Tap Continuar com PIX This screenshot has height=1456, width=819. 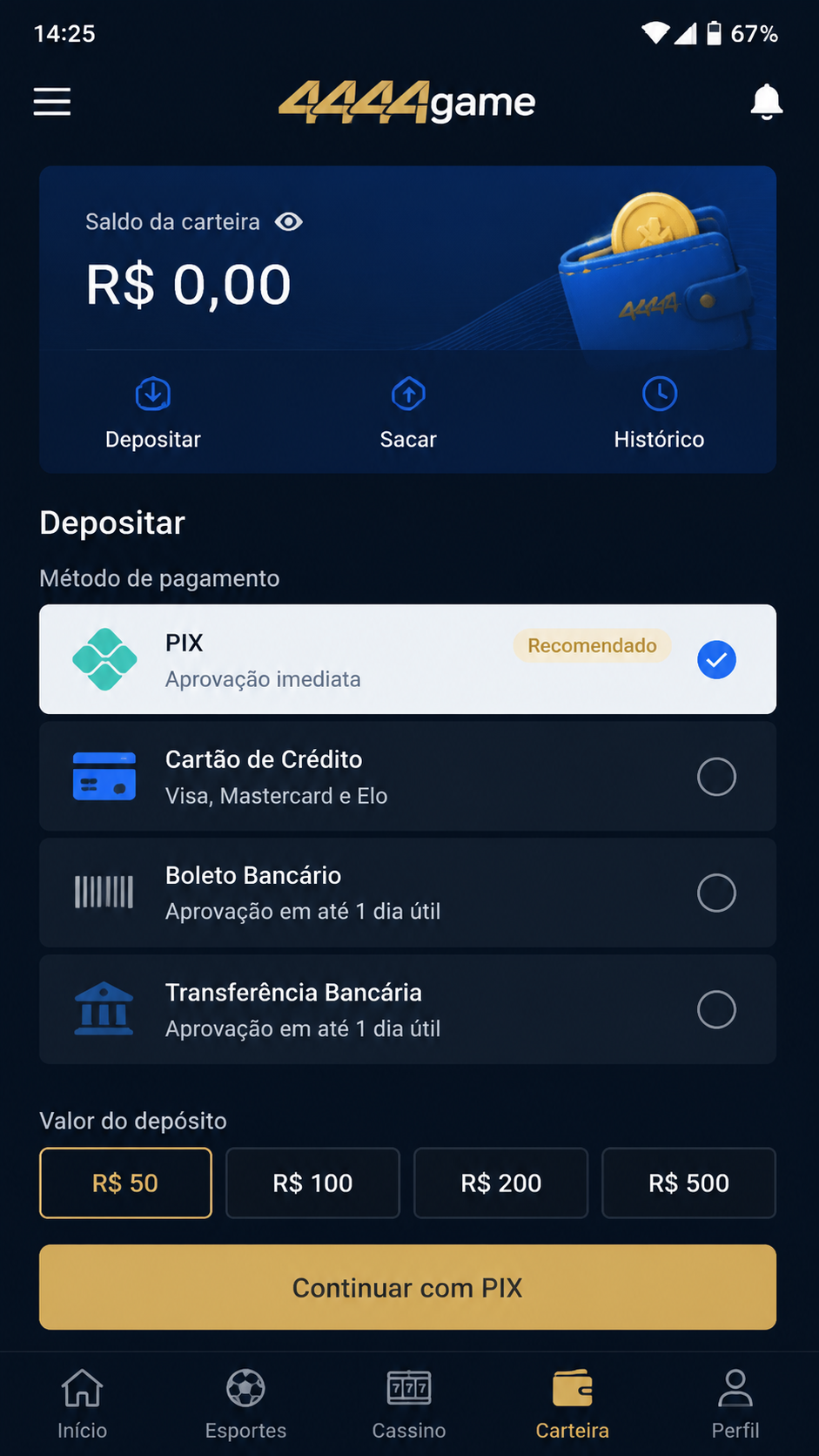(x=407, y=1287)
